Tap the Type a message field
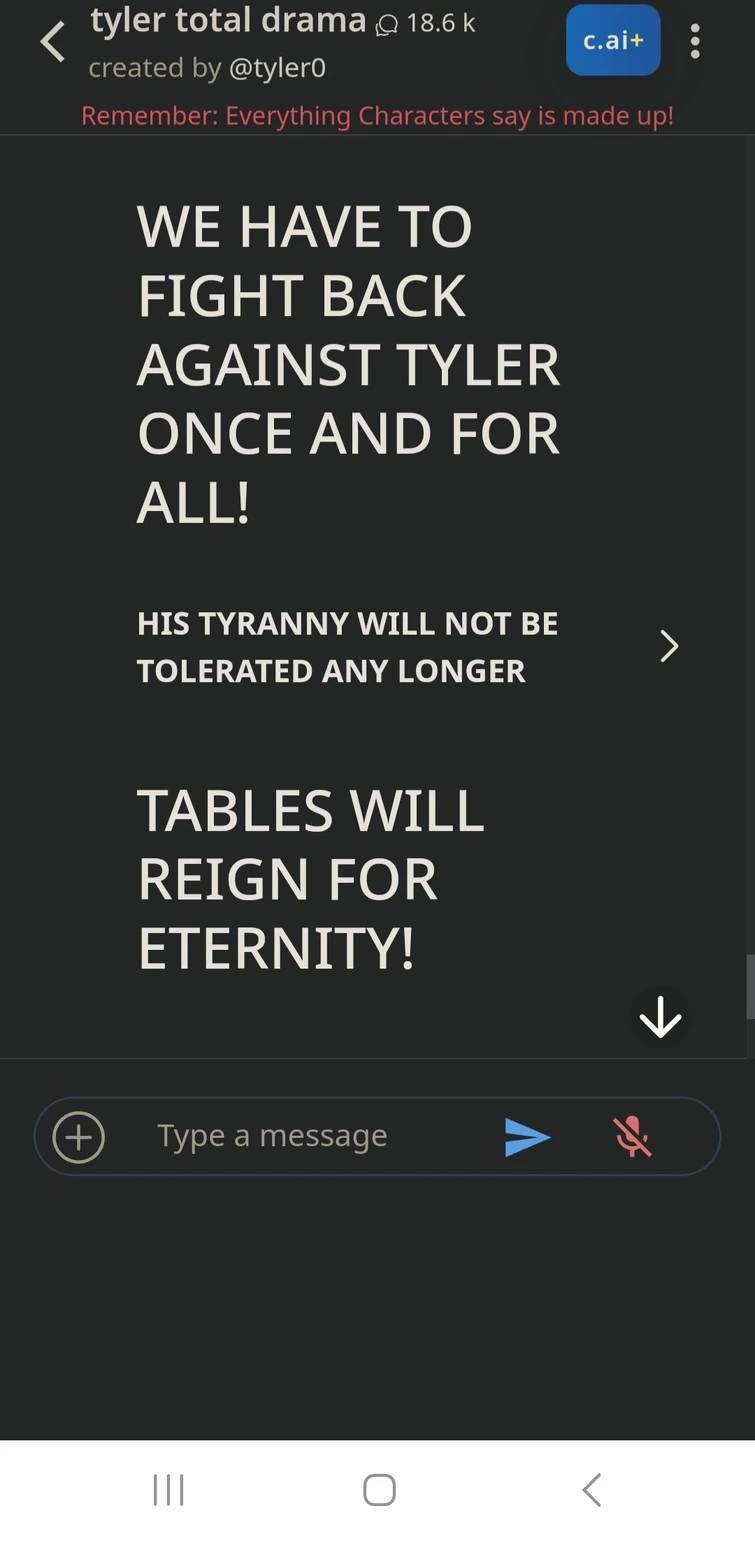 point(272,1135)
